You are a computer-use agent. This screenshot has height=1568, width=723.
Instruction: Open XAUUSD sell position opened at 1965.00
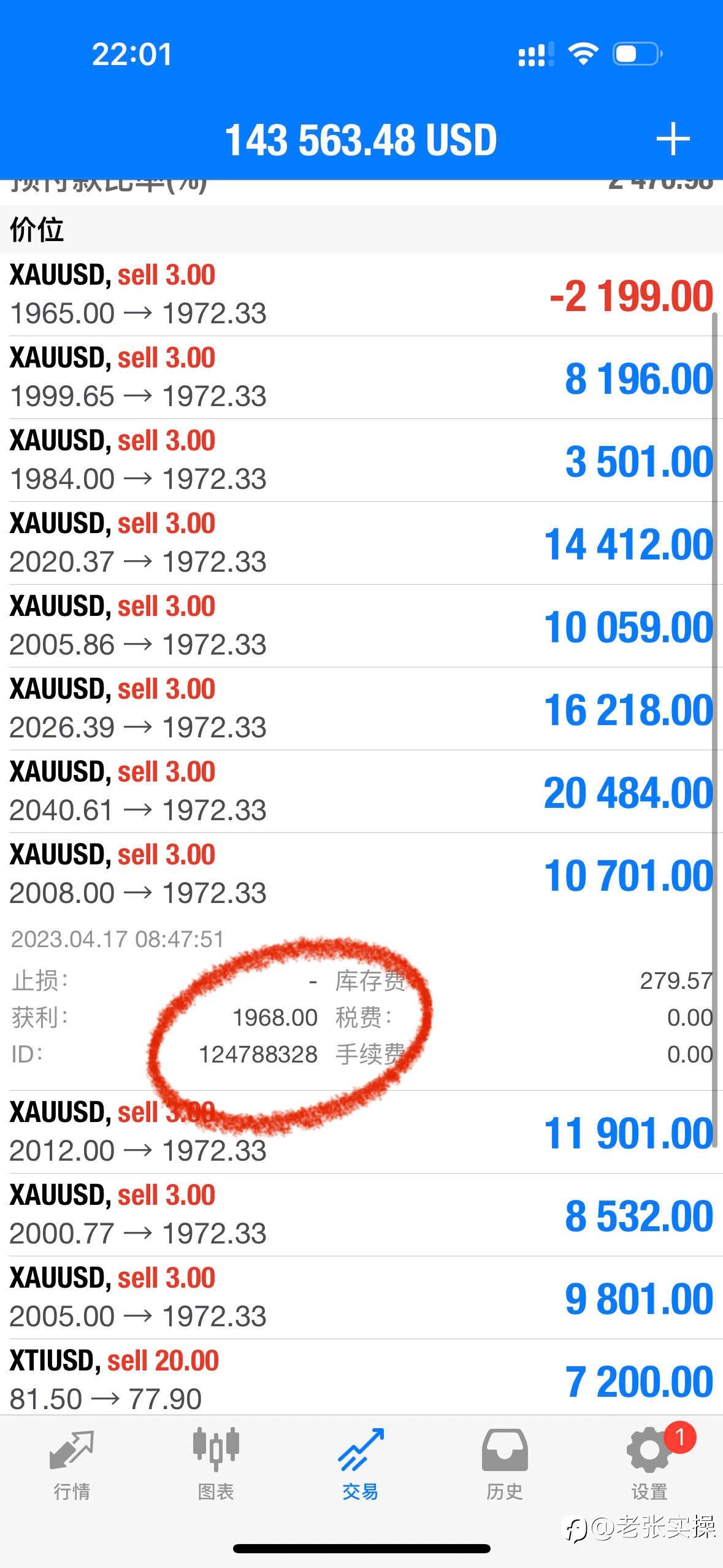(361, 294)
